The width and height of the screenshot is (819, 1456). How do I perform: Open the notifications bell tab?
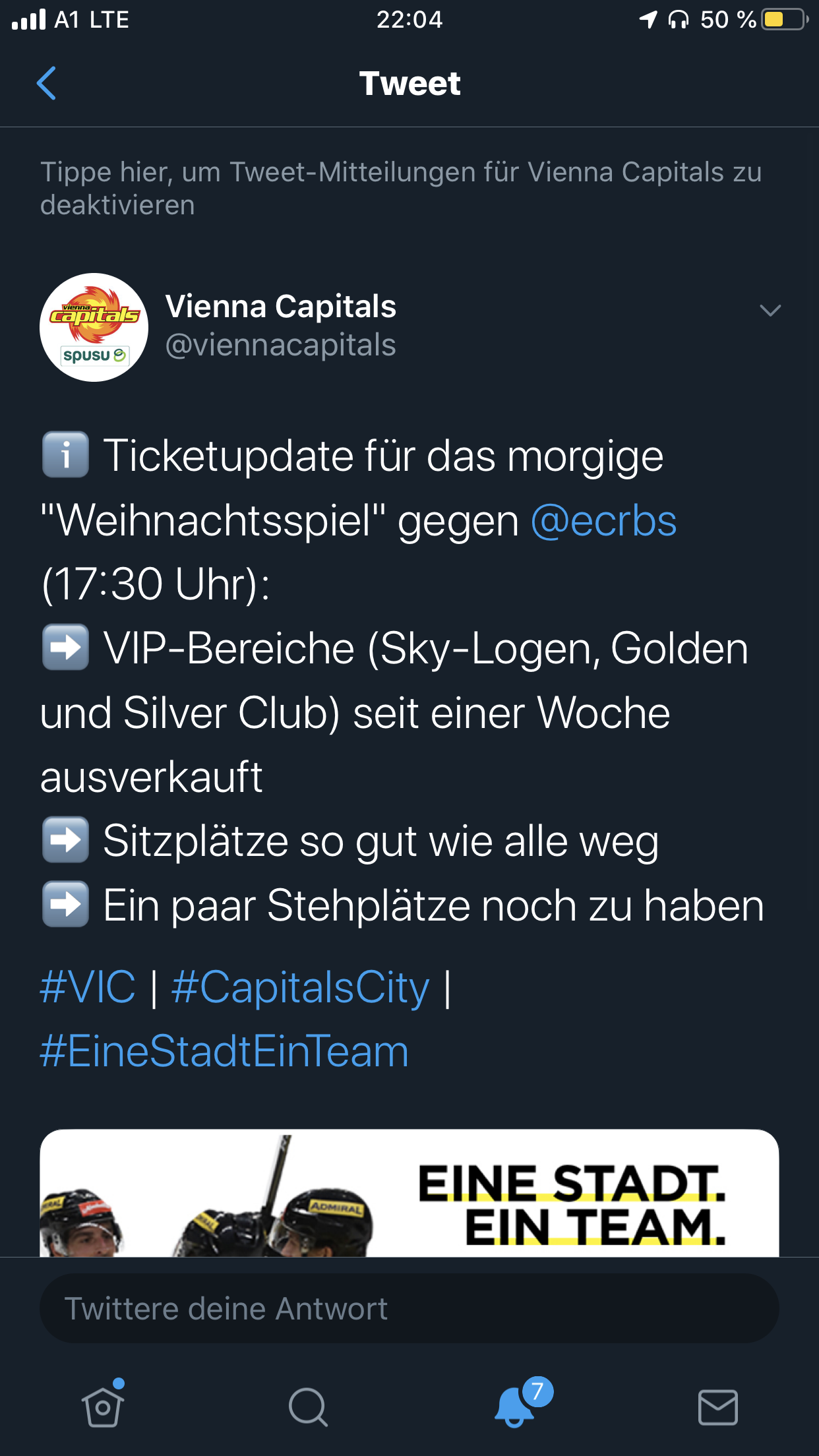point(514,1407)
